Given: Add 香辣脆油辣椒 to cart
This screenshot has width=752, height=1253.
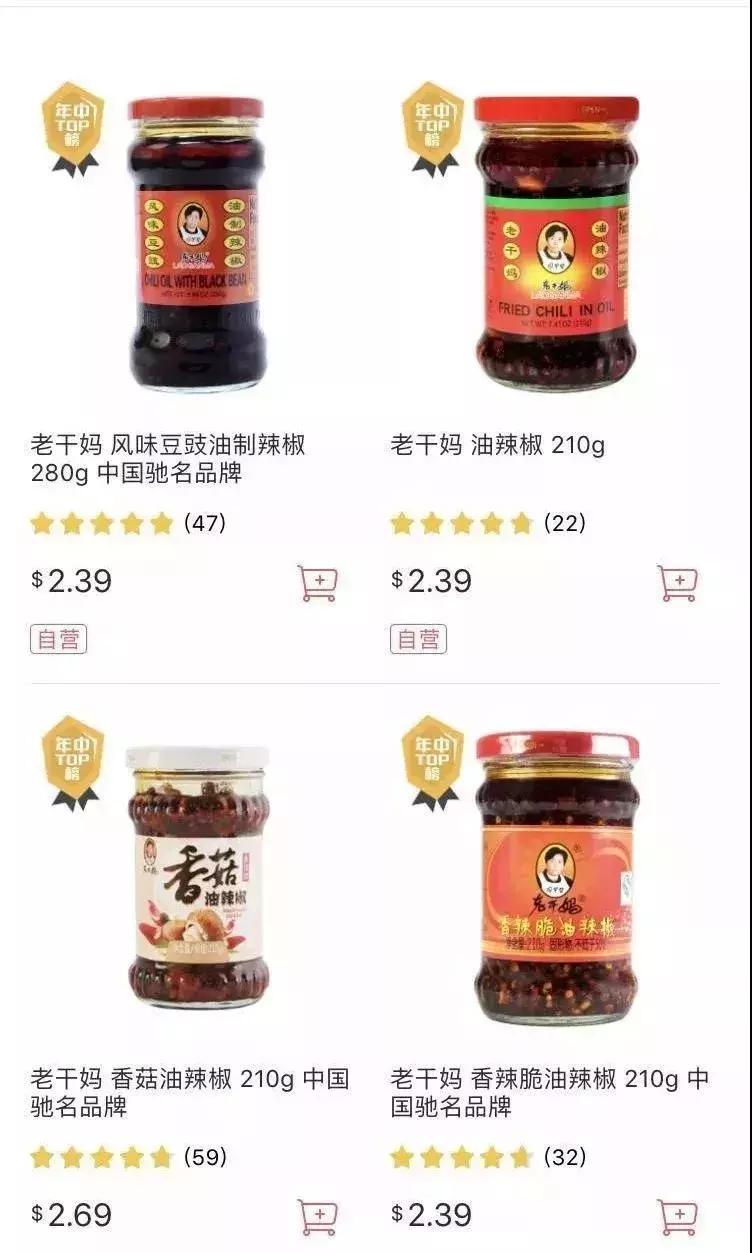Looking at the screenshot, I should click(678, 1214).
